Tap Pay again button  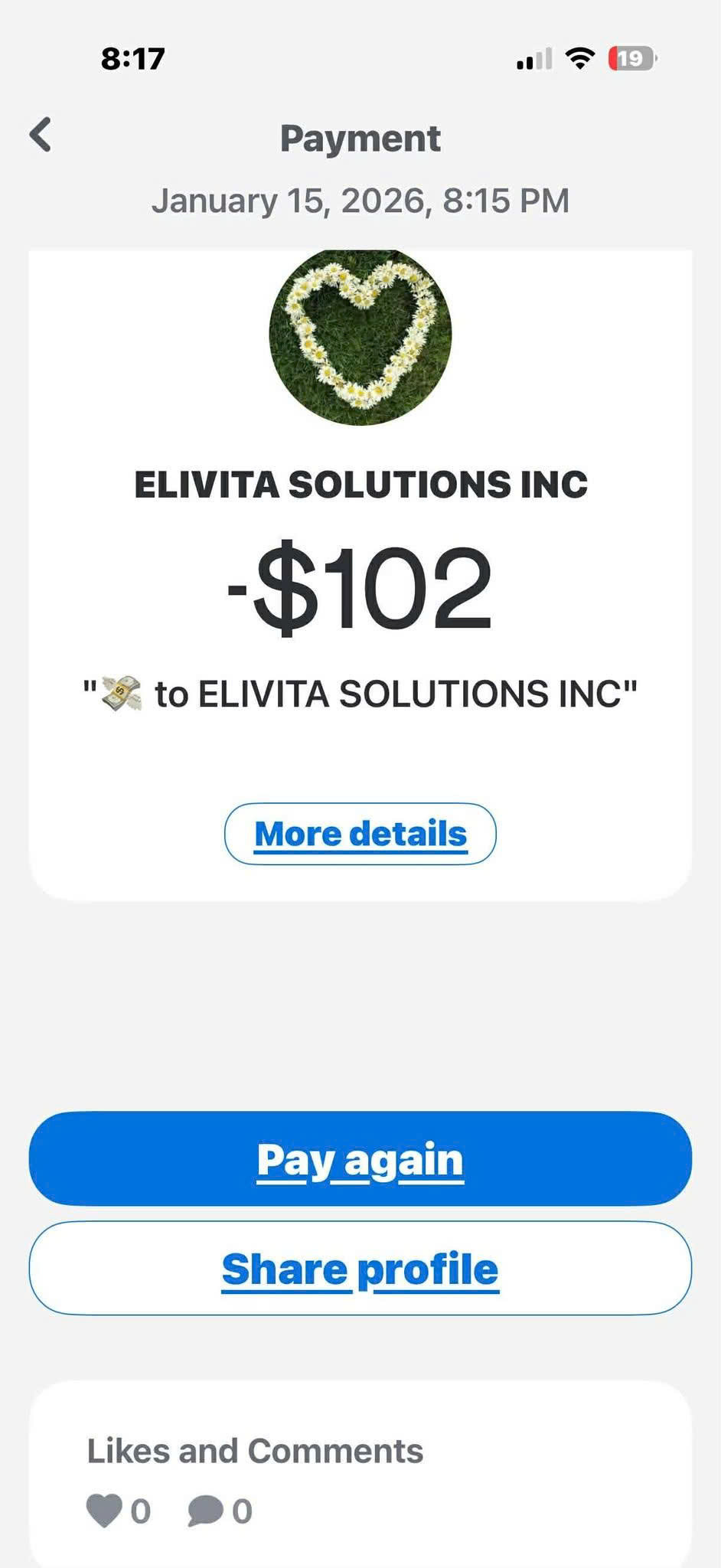tap(360, 1159)
